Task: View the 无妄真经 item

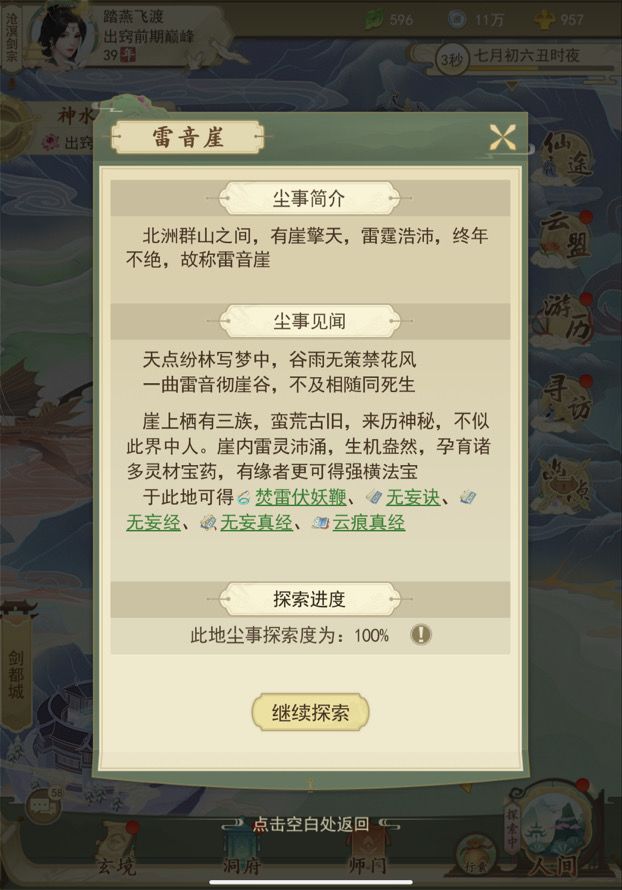Action: (256, 522)
